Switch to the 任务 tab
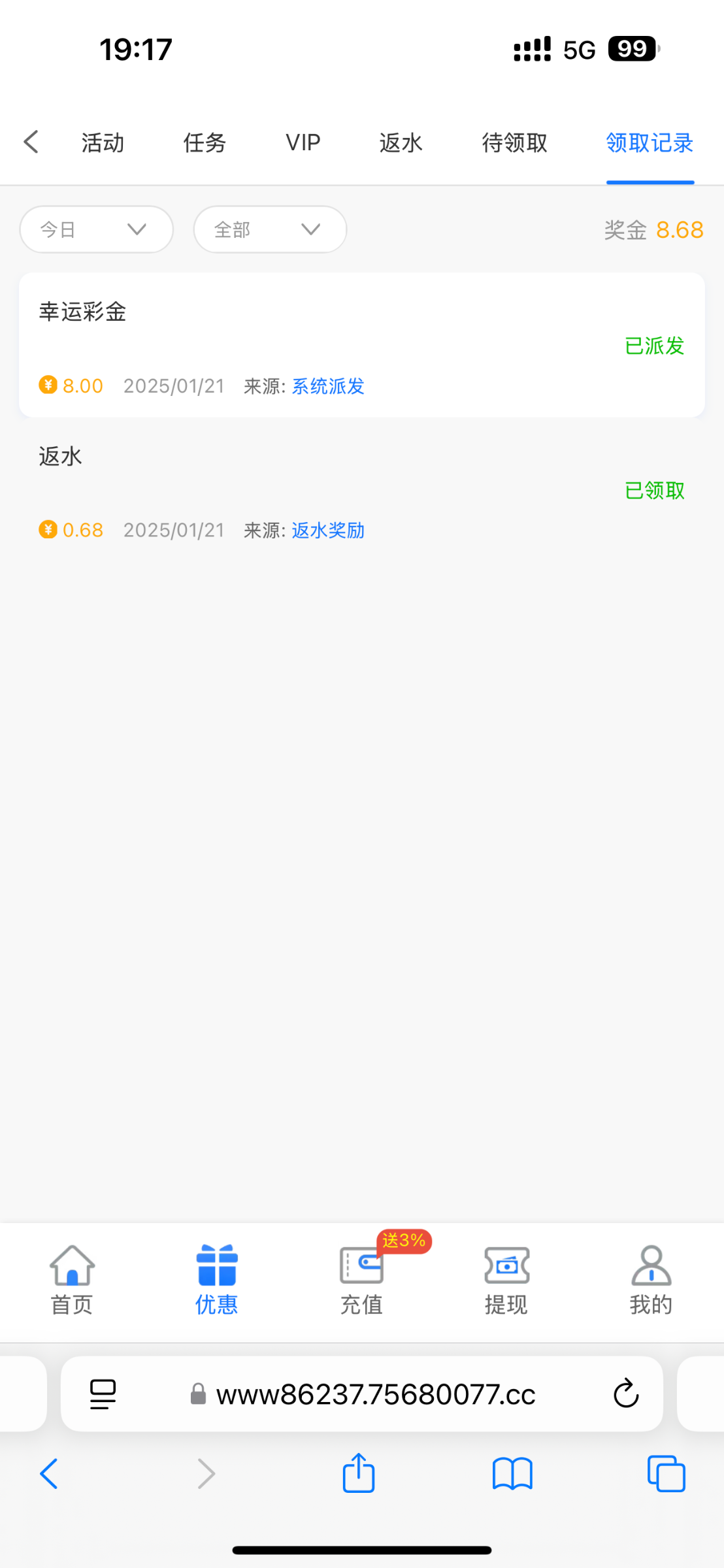 tap(205, 142)
